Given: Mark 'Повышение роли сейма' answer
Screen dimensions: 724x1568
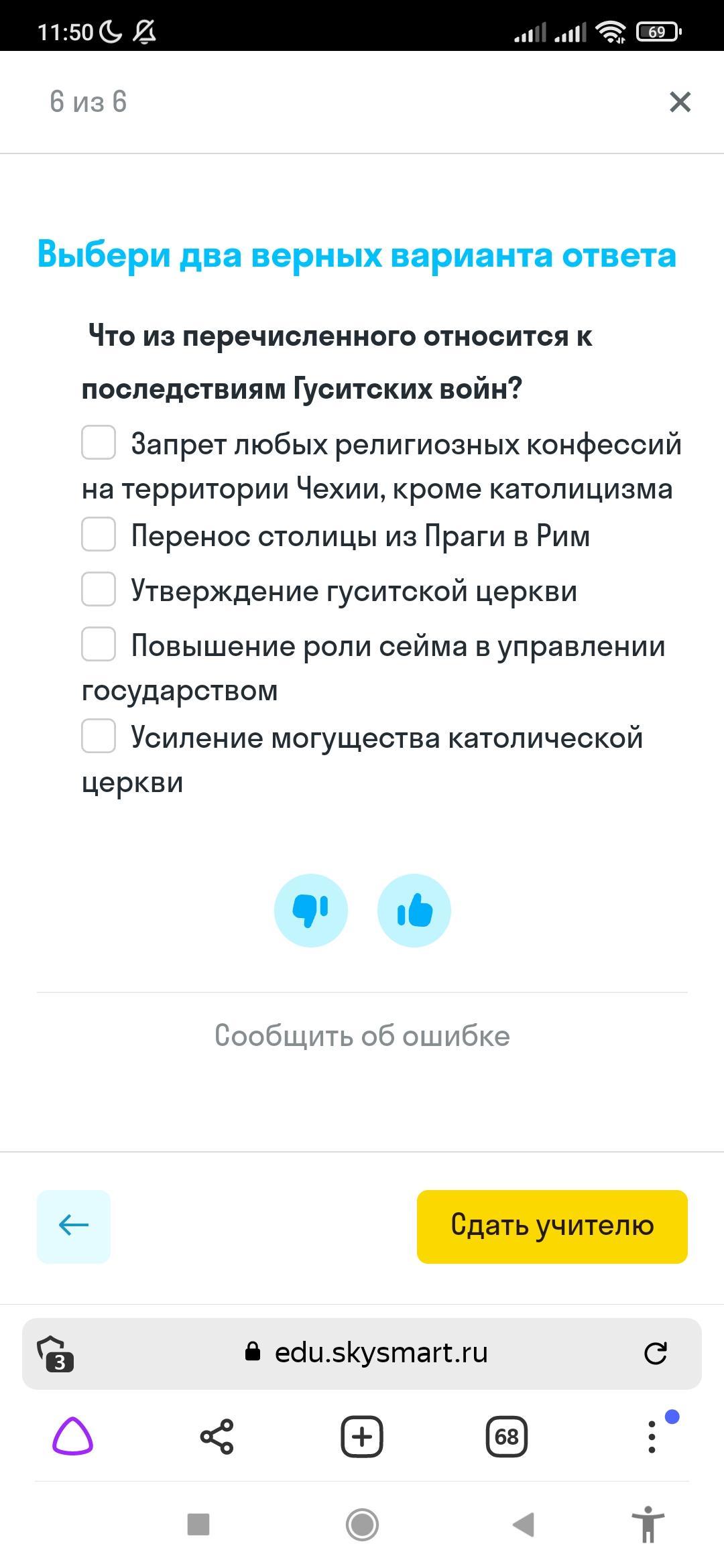Looking at the screenshot, I should tap(99, 644).
